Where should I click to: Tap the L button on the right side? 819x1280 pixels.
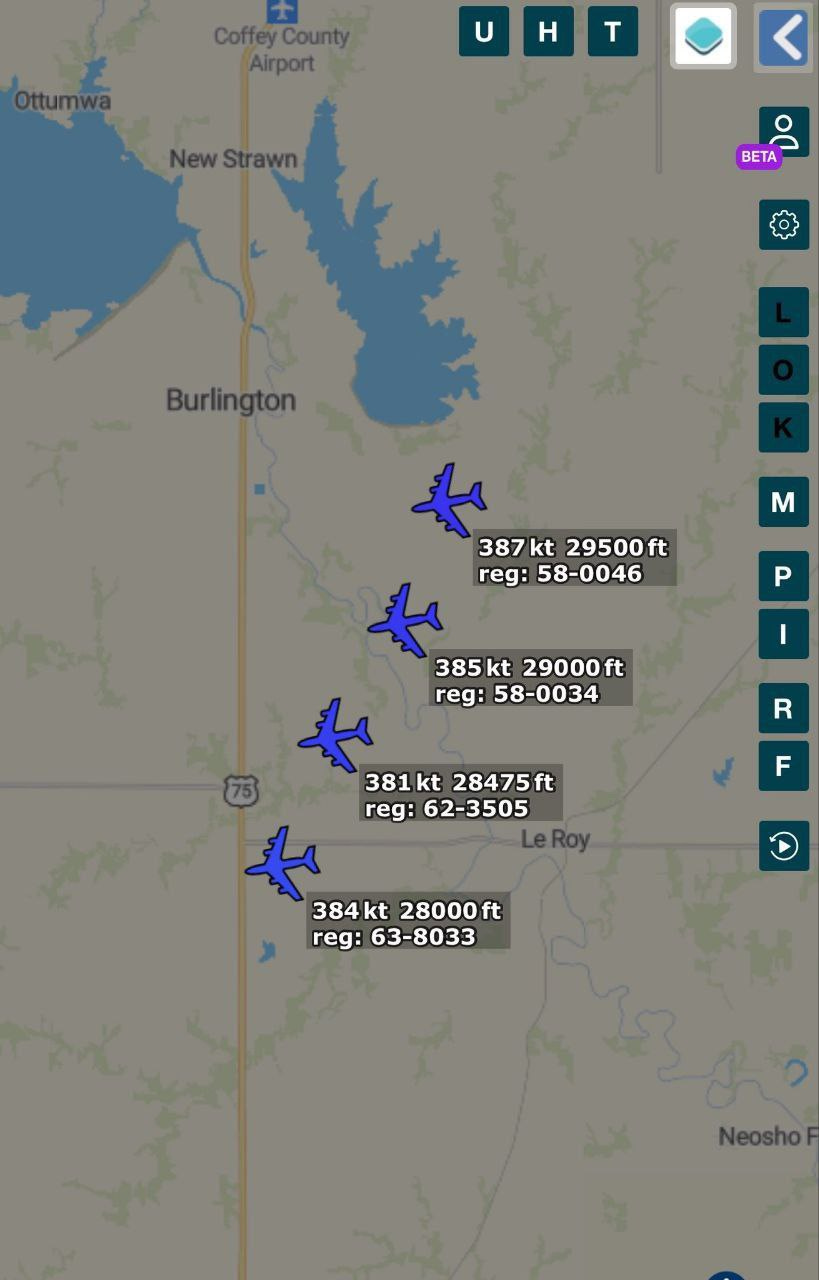(x=784, y=312)
